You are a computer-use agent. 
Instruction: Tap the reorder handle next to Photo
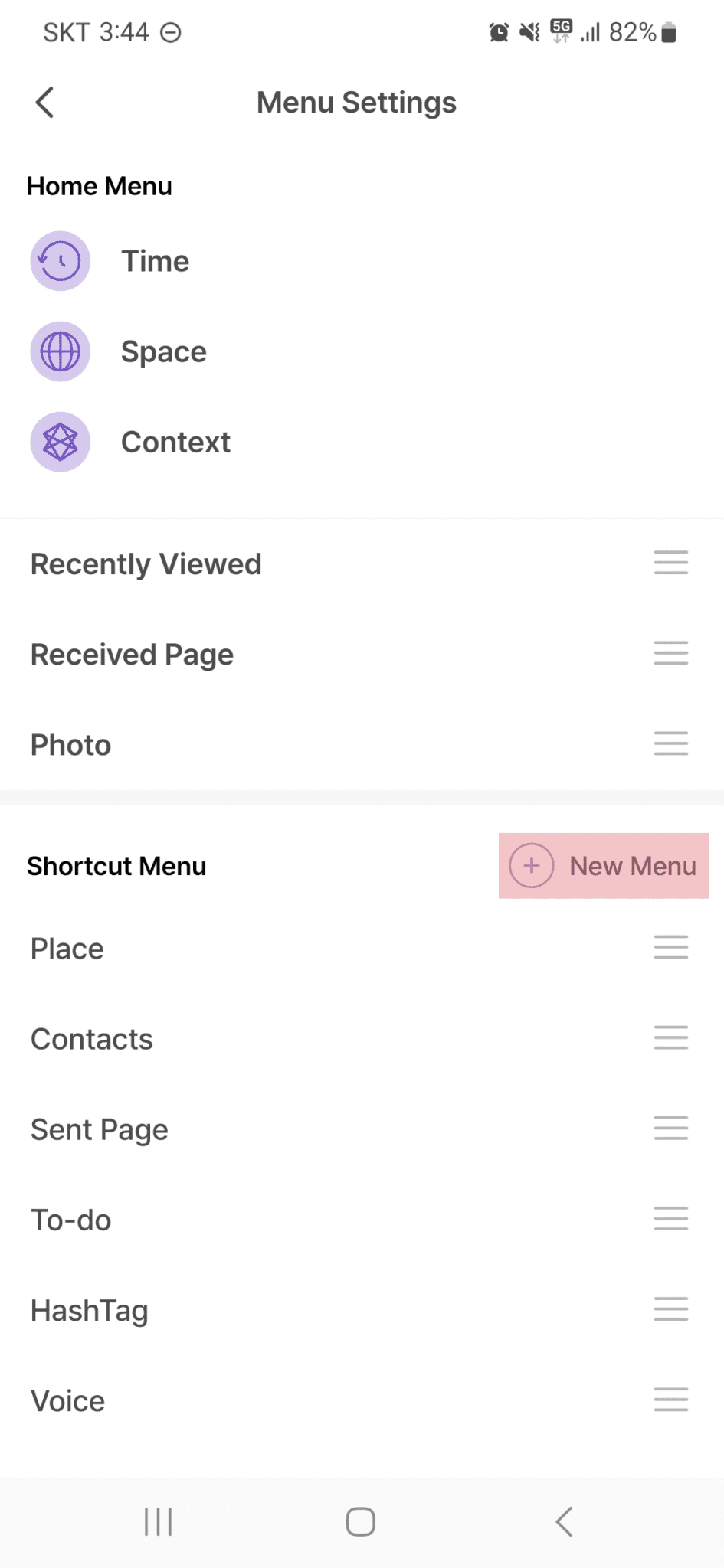pyautogui.click(x=670, y=743)
